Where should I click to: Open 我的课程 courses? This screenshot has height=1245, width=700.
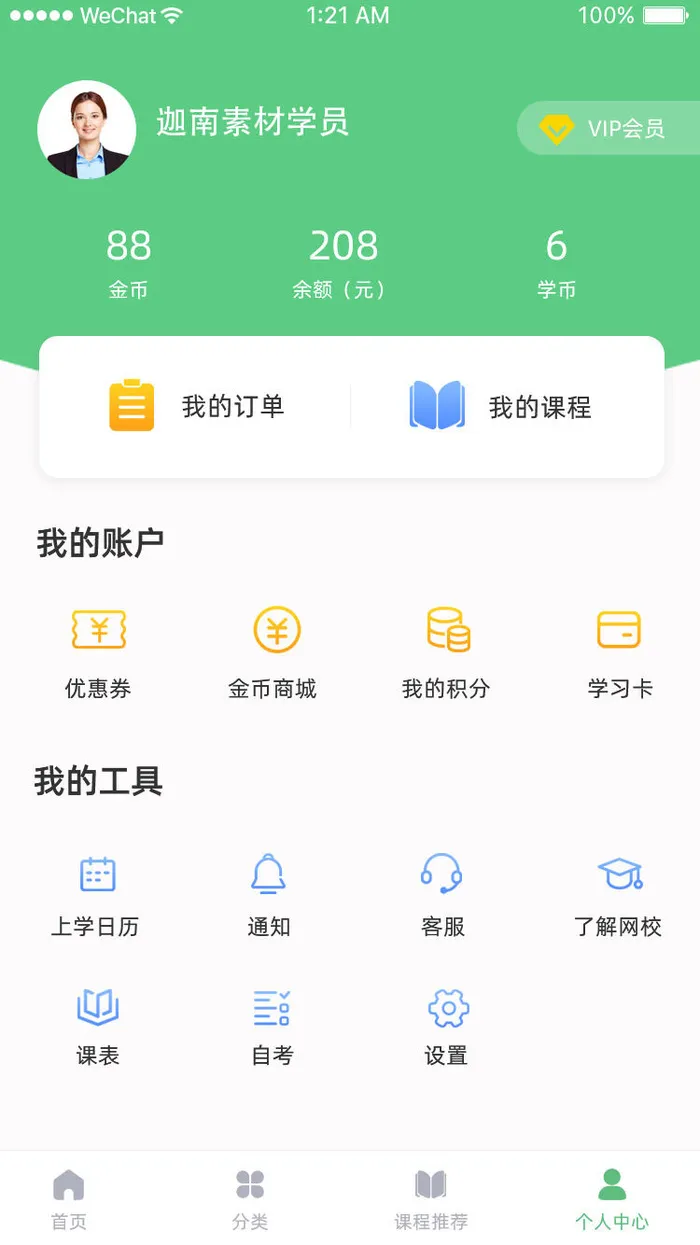(x=501, y=406)
